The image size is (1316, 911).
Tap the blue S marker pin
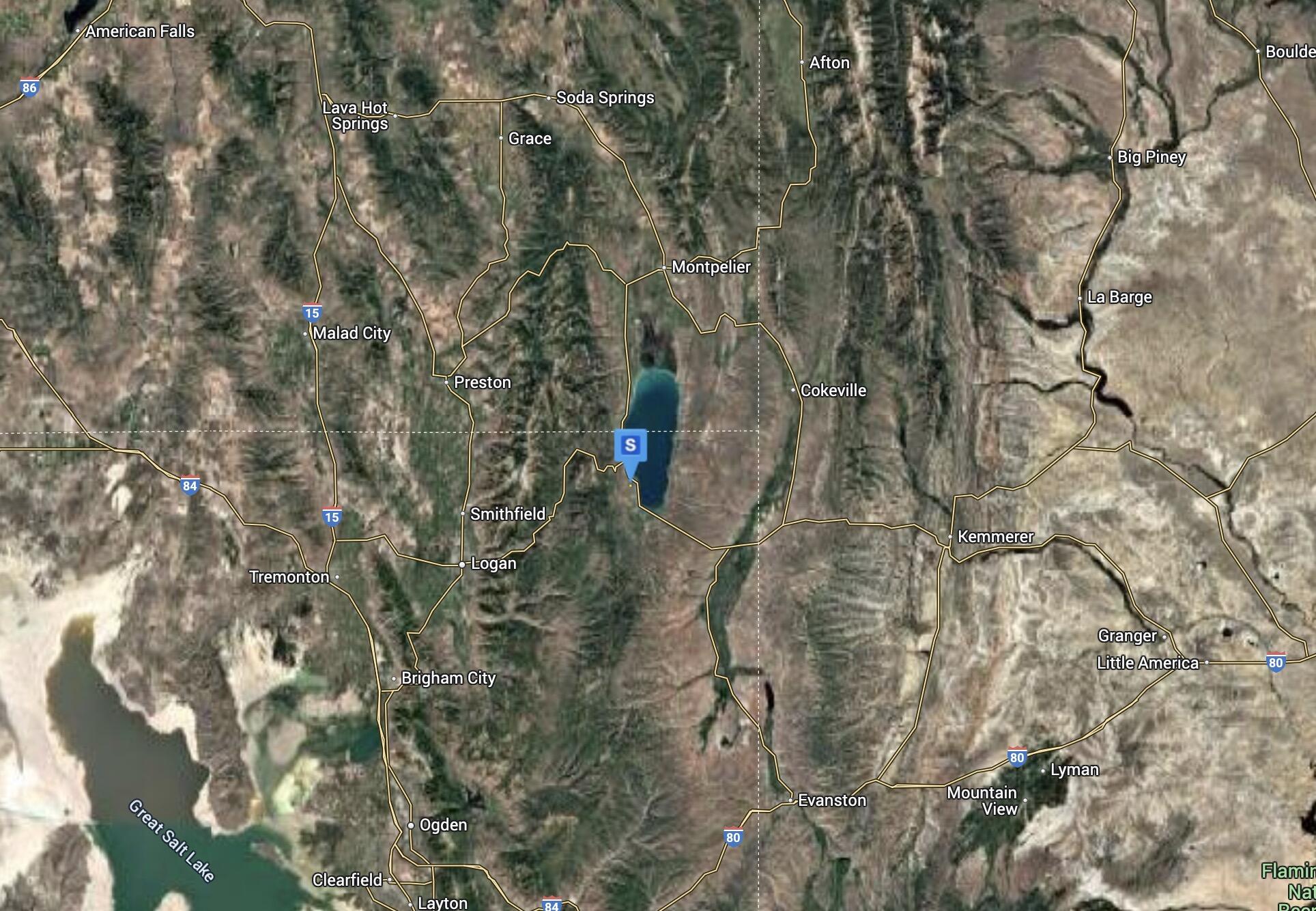(630, 447)
